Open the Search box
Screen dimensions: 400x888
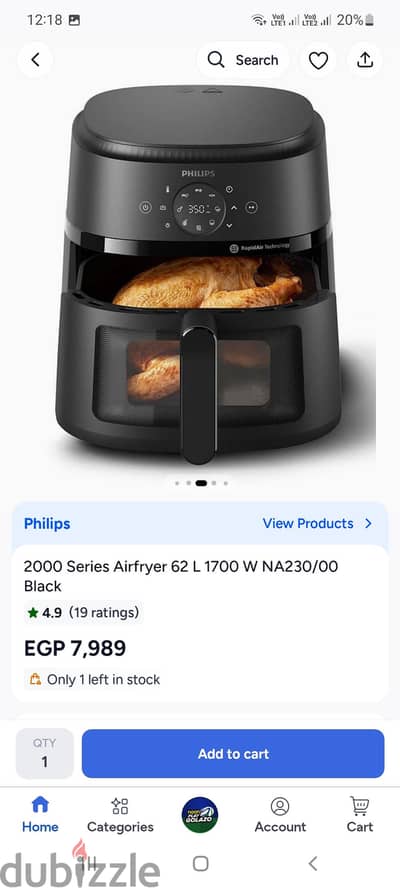tap(242, 59)
